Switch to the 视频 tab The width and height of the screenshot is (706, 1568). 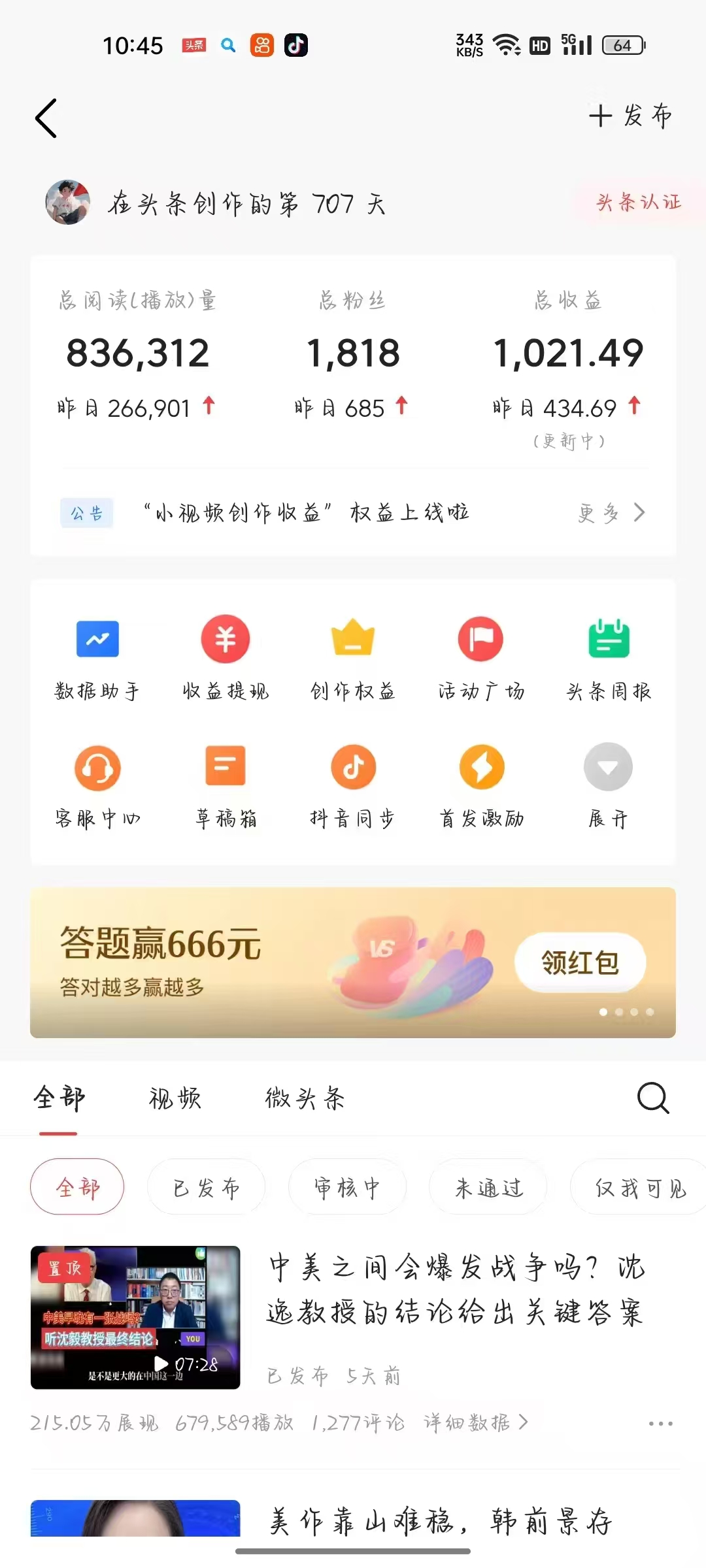click(x=173, y=1098)
